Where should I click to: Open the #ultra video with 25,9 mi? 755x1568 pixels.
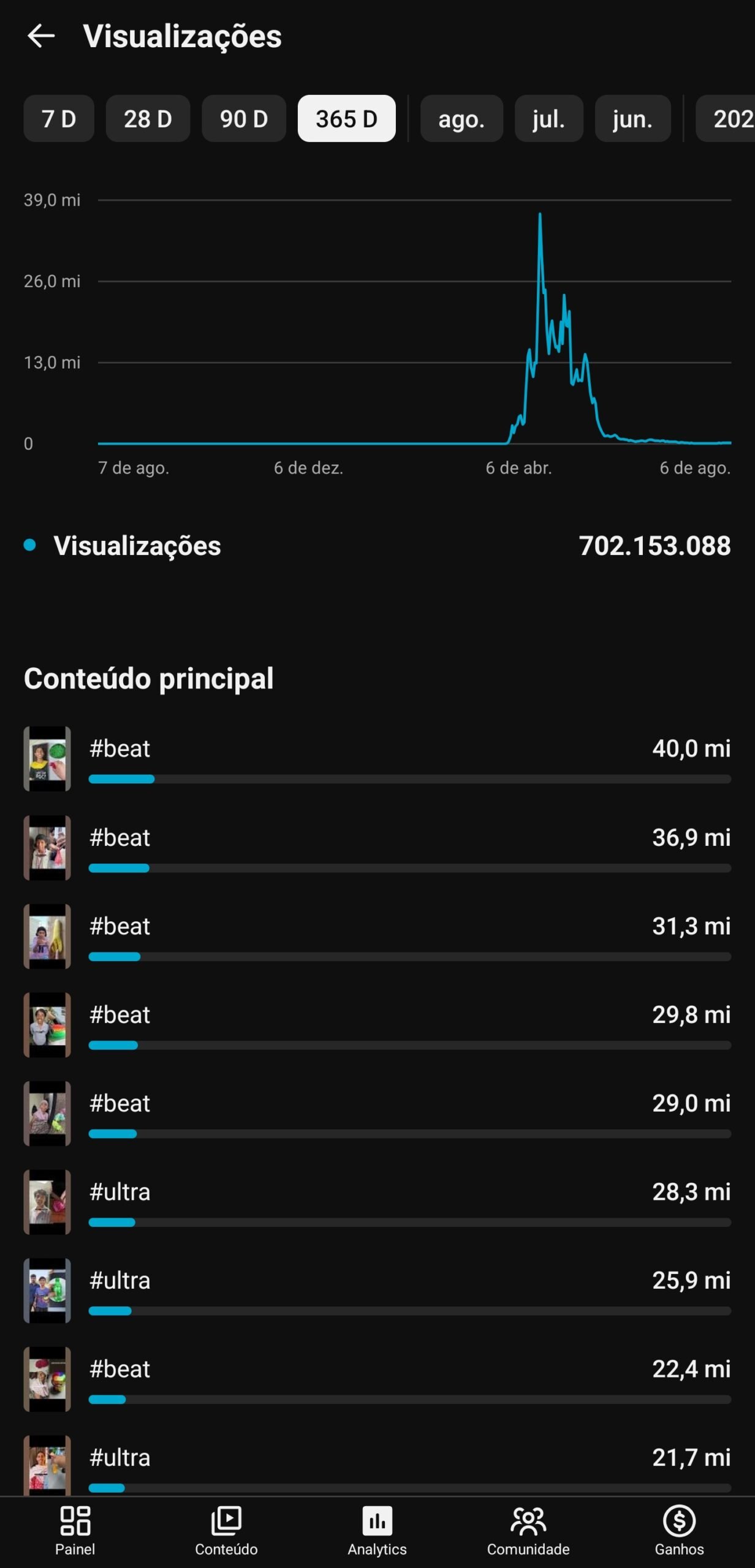tap(377, 1291)
